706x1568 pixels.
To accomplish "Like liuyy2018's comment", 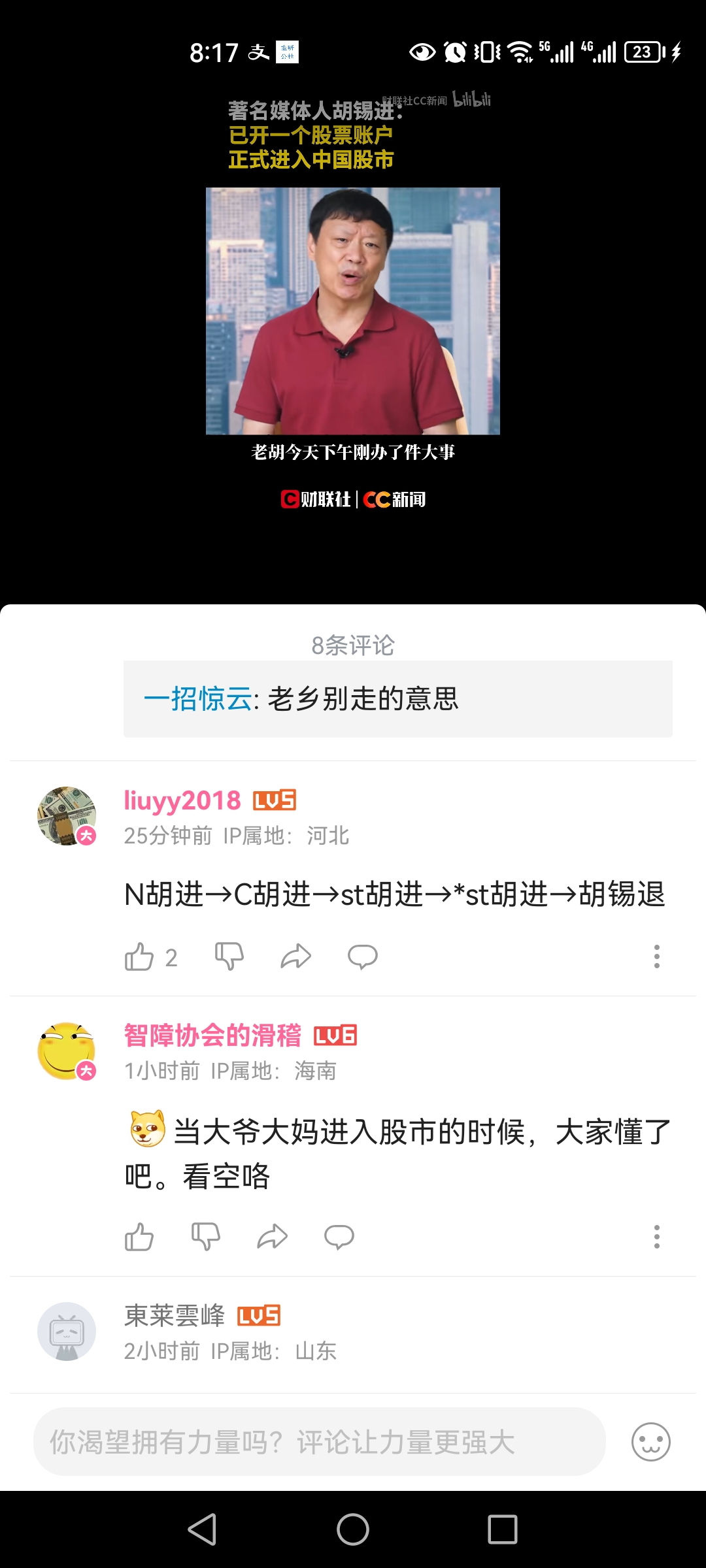I will tap(139, 957).
